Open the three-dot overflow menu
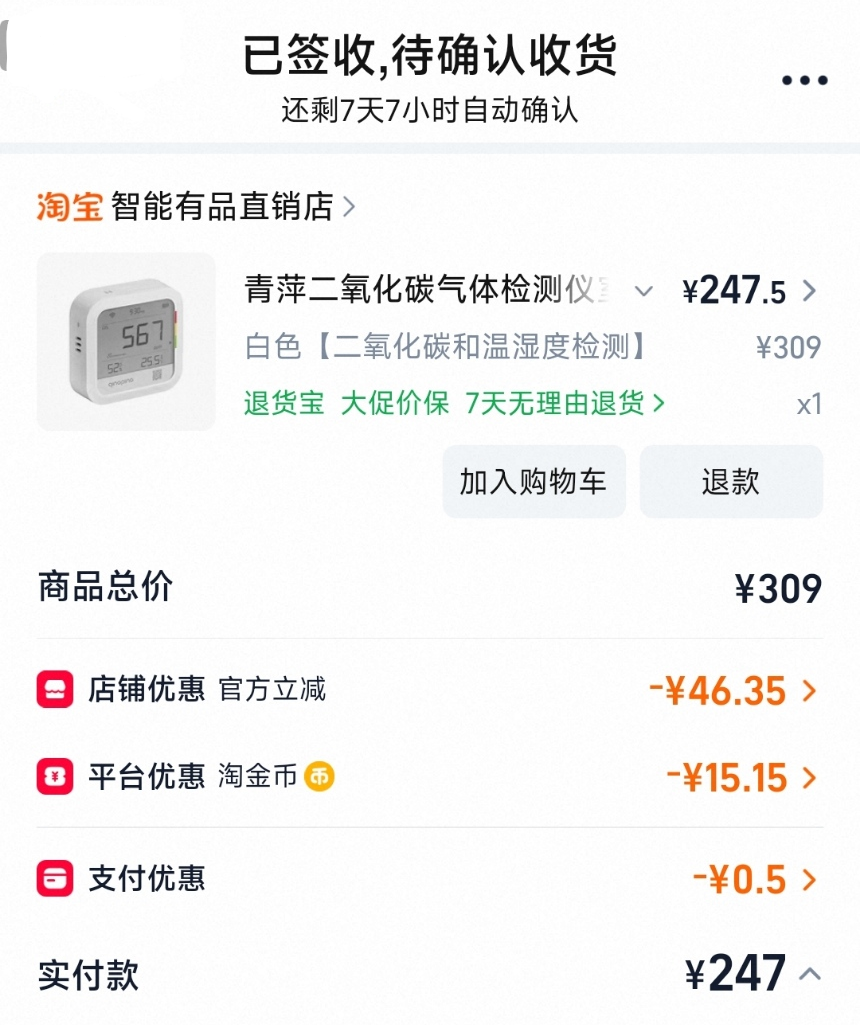Viewport: 860px width, 1025px height. click(x=804, y=81)
